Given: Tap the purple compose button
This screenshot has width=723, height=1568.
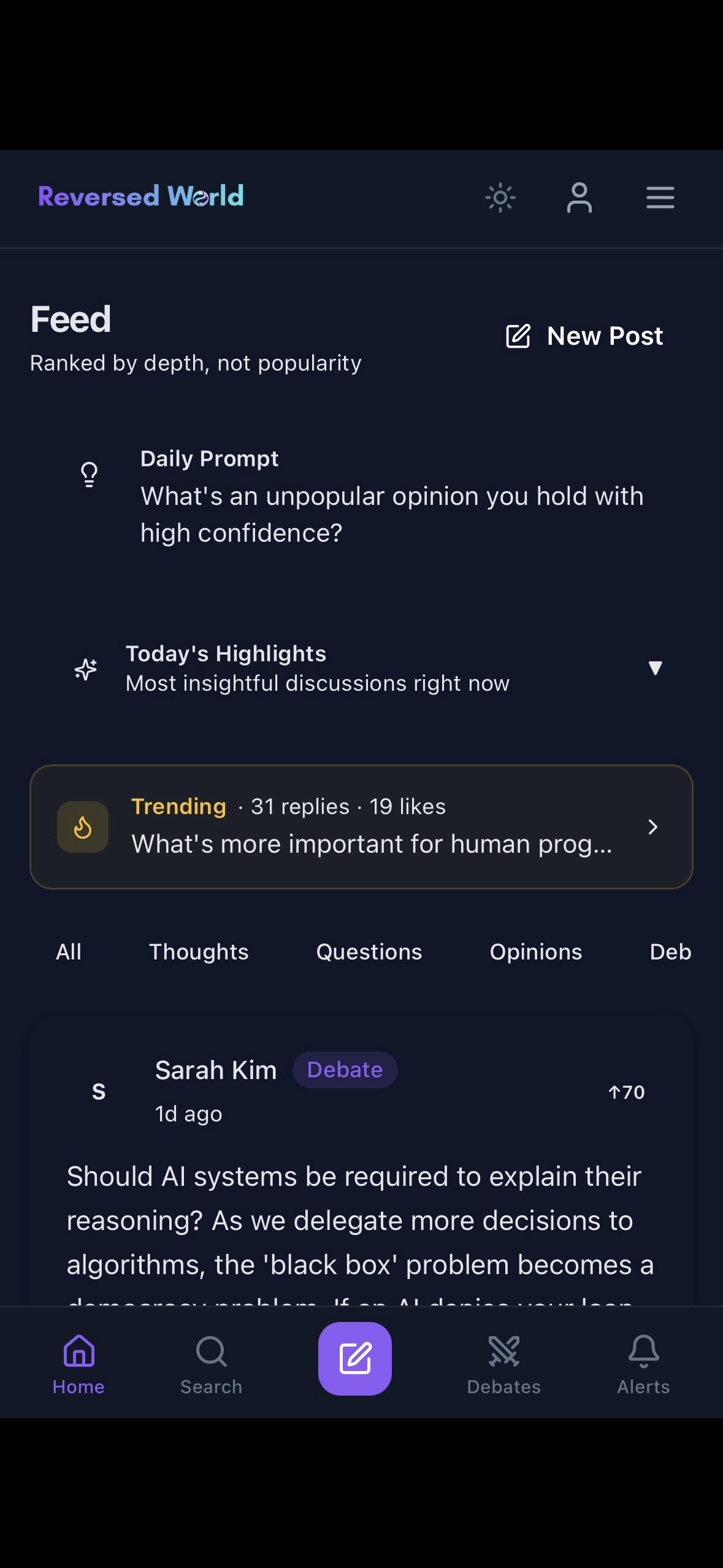Looking at the screenshot, I should pyautogui.click(x=355, y=1359).
